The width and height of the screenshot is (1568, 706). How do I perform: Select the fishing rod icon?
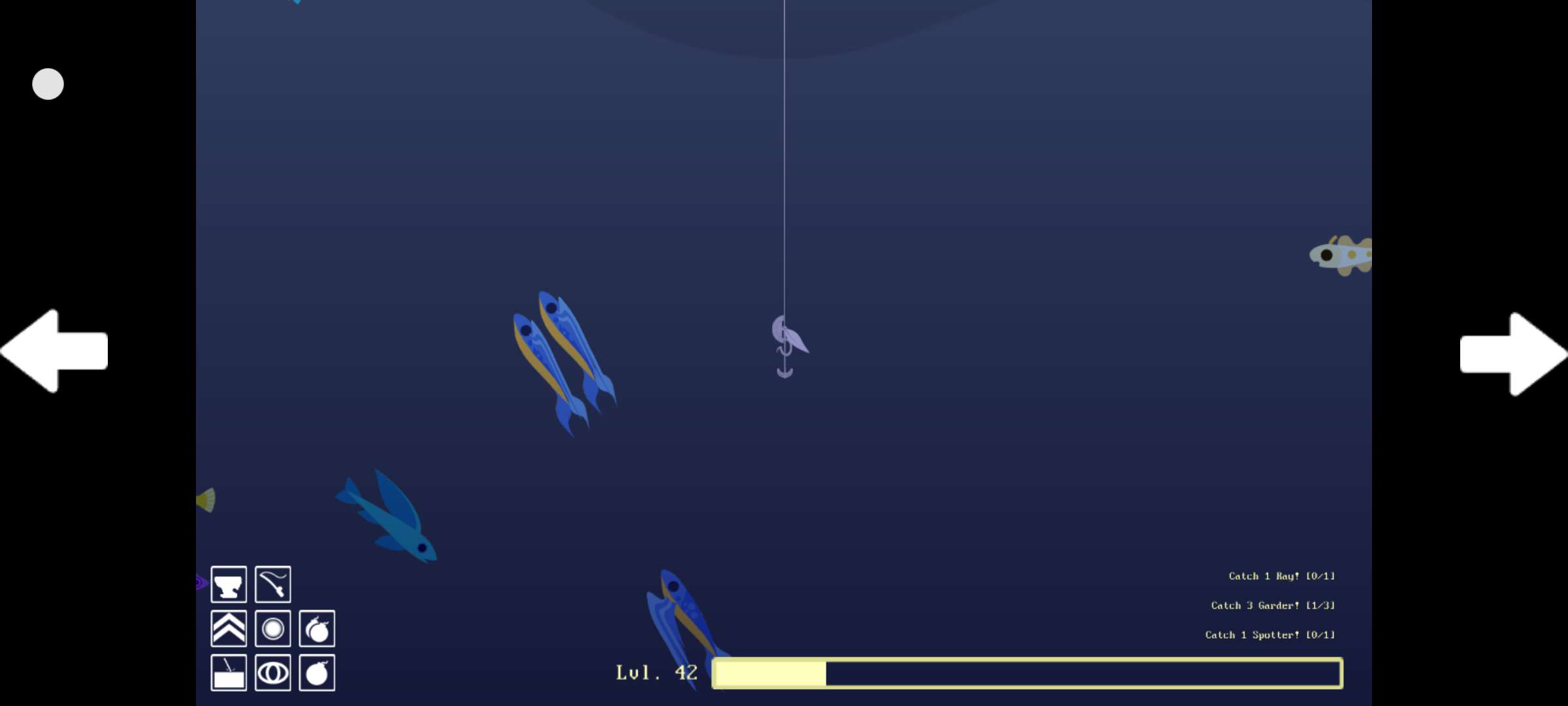[x=272, y=584]
